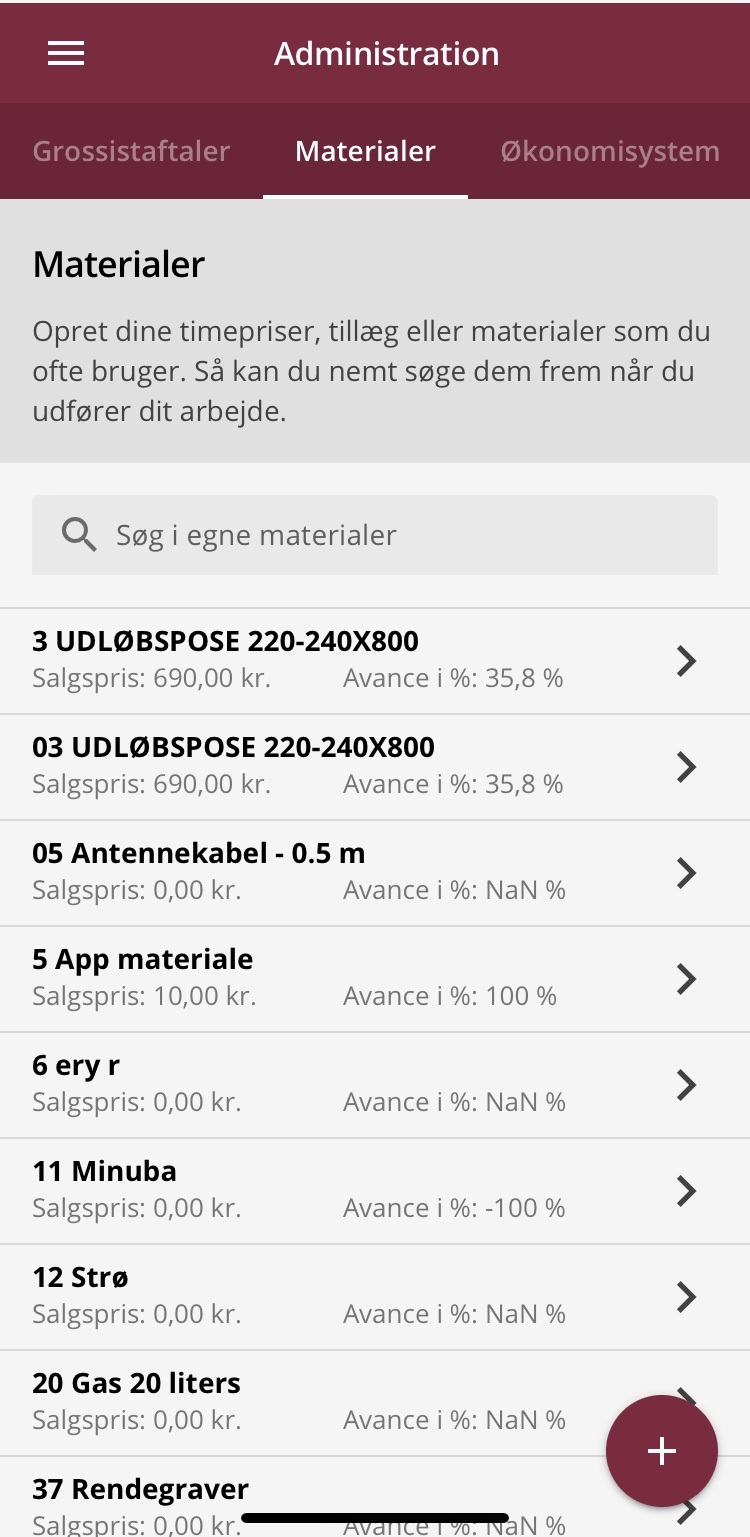The image size is (750, 1537).
Task: Switch to the Økonomisystem tab
Action: [x=610, y=151]
